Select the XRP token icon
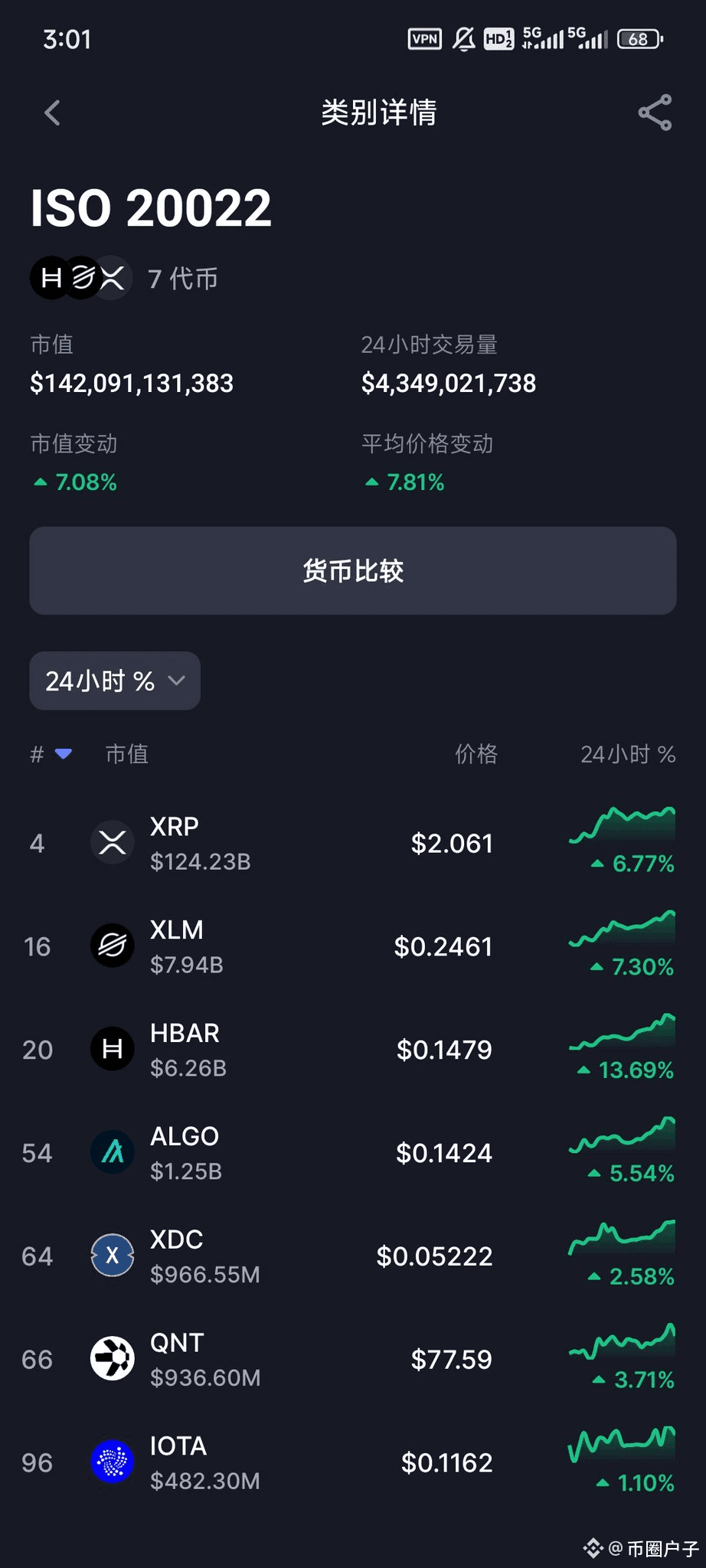The image size is (706, 1568). click(112, 842)
